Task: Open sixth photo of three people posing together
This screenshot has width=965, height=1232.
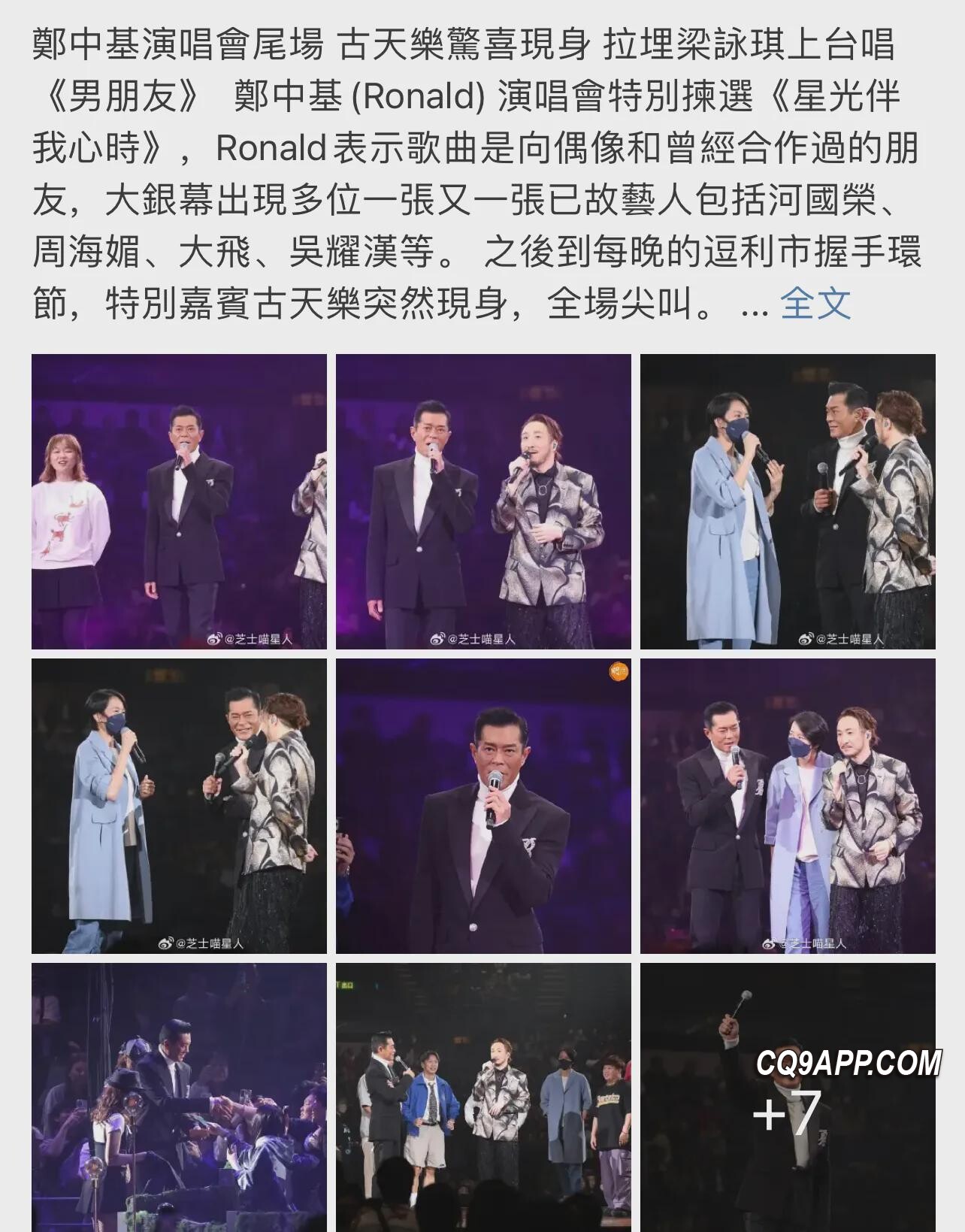Action: tap(788, 806)
